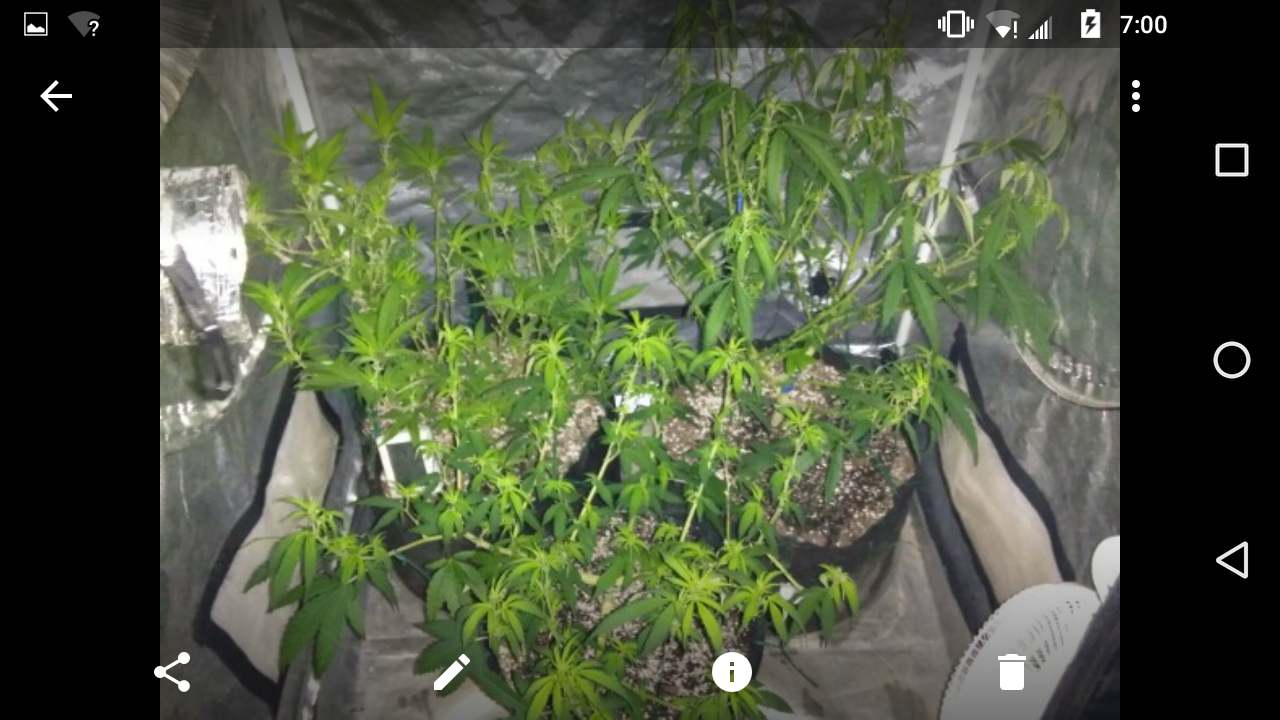Tap the system home button
Viewport: 1280px width, 720px height.
click(1232, 360)
